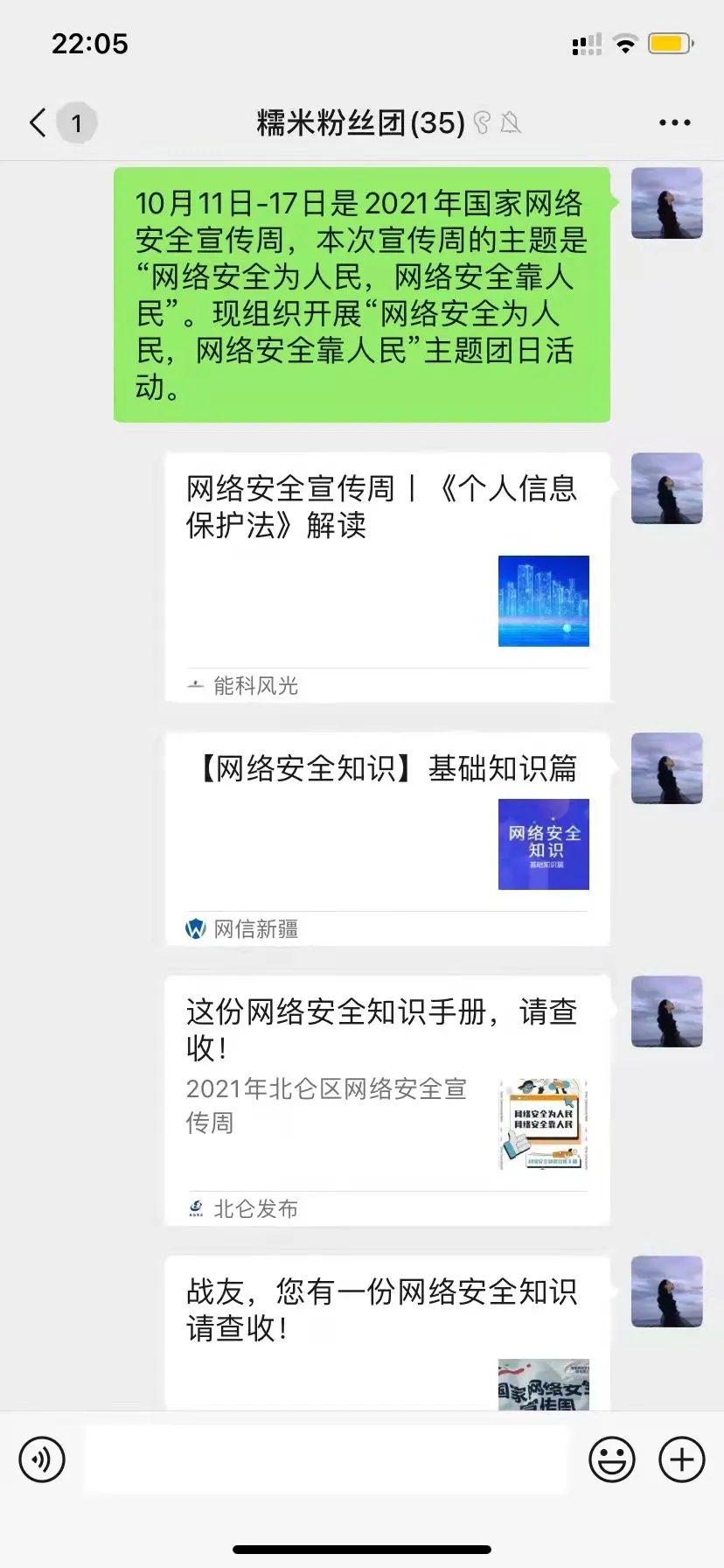Go back to the chat list

click(38, 122)
